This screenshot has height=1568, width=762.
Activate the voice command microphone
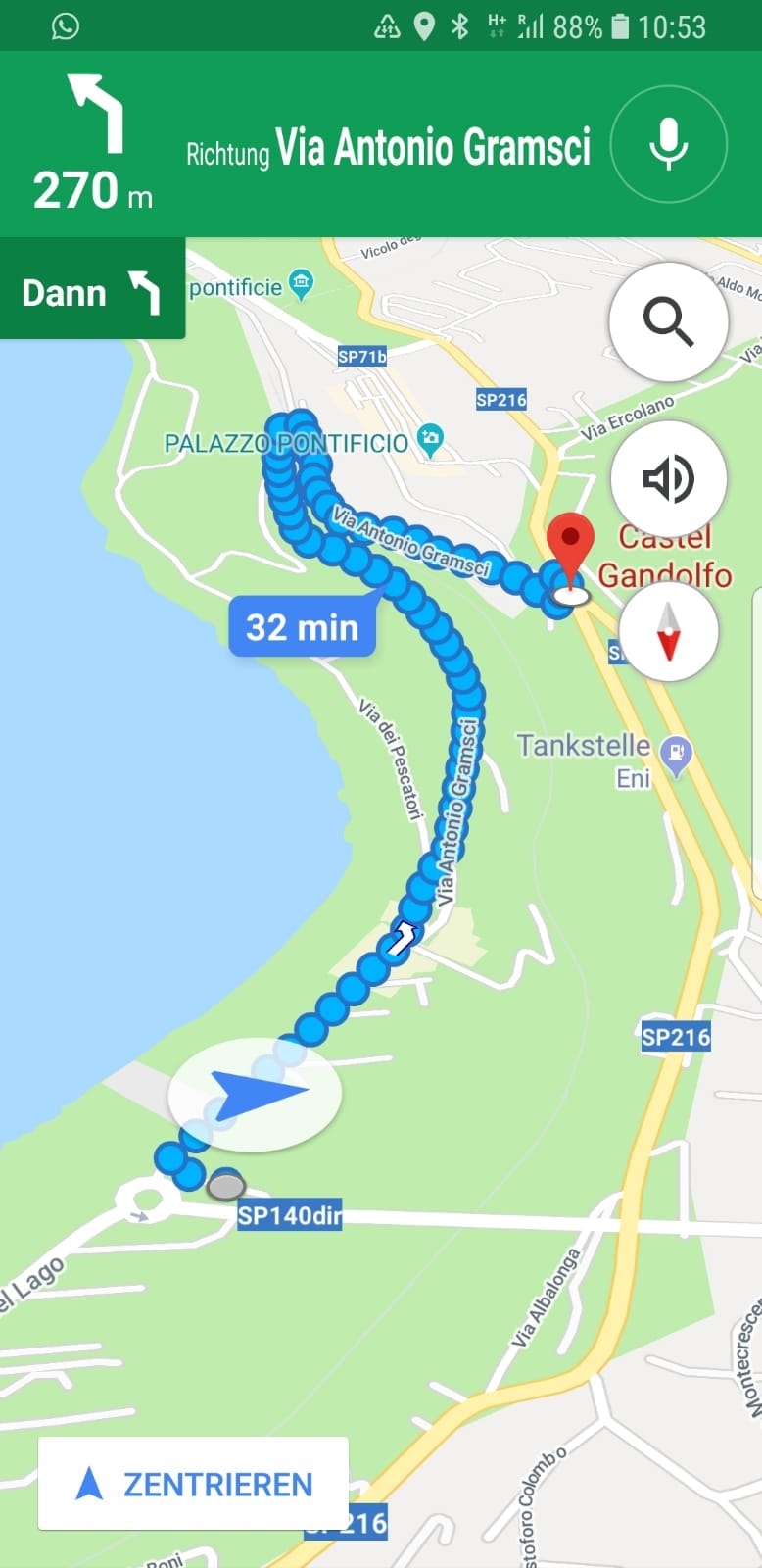click(x=668, y=143)
